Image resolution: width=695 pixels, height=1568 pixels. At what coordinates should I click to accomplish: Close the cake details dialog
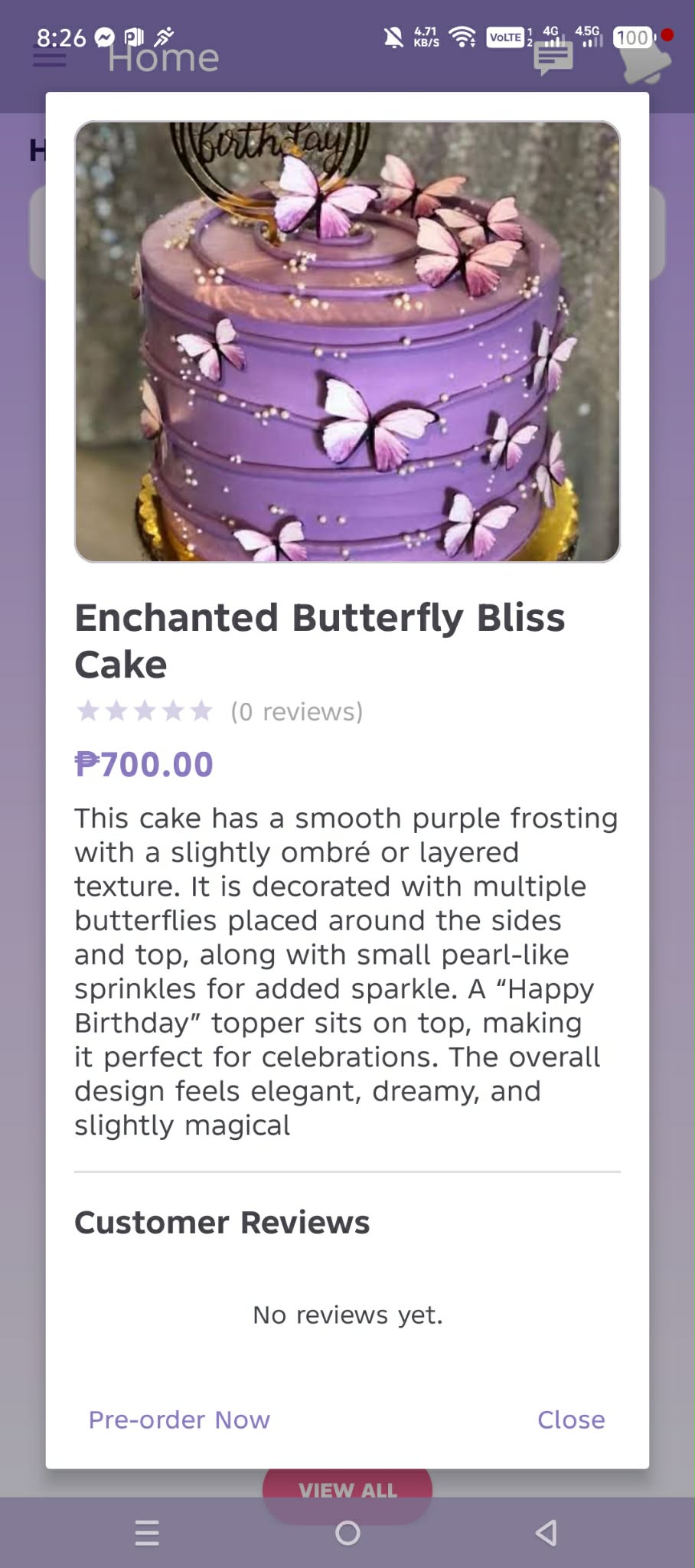pos(571,1419)
